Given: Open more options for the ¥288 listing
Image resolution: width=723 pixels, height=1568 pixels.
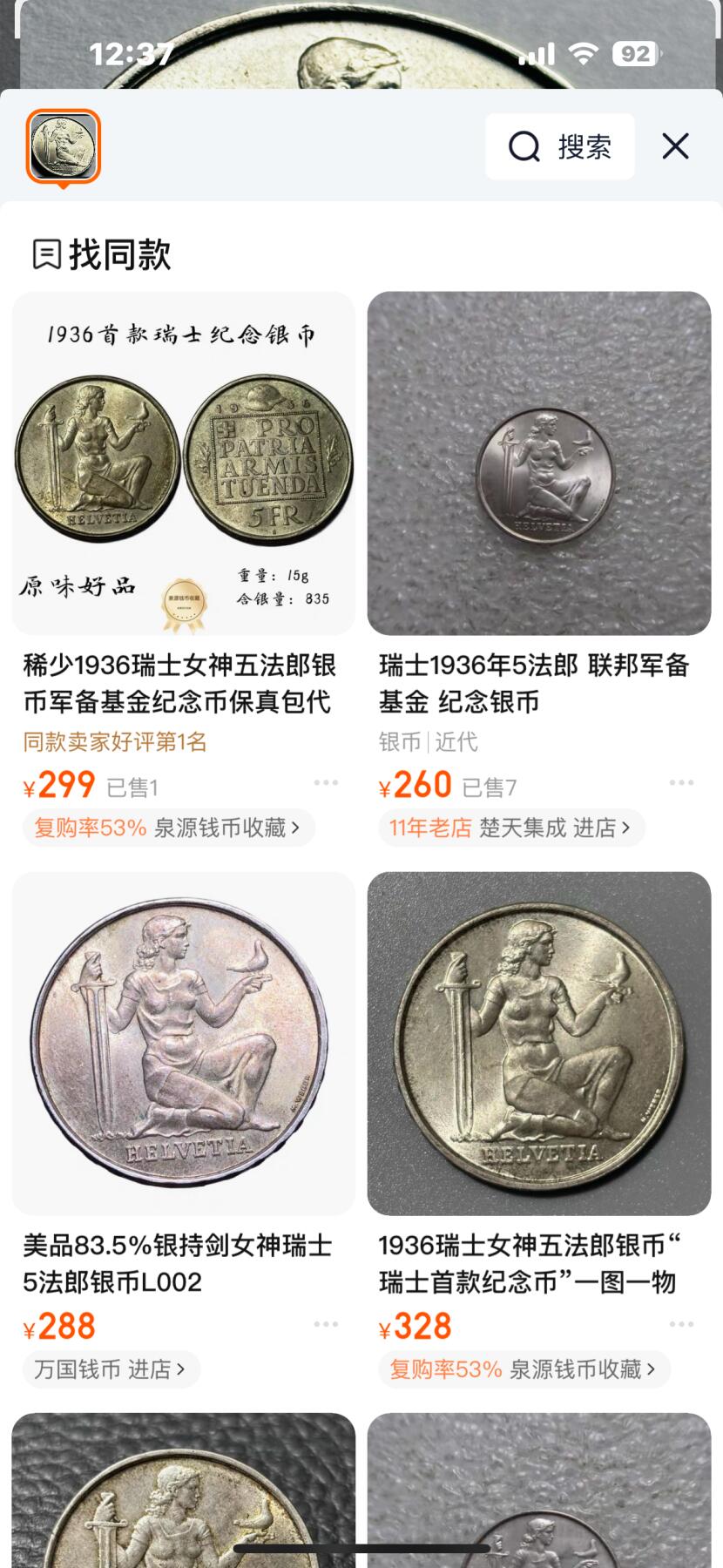Looking at the screenshot, I should point(326,1324).
